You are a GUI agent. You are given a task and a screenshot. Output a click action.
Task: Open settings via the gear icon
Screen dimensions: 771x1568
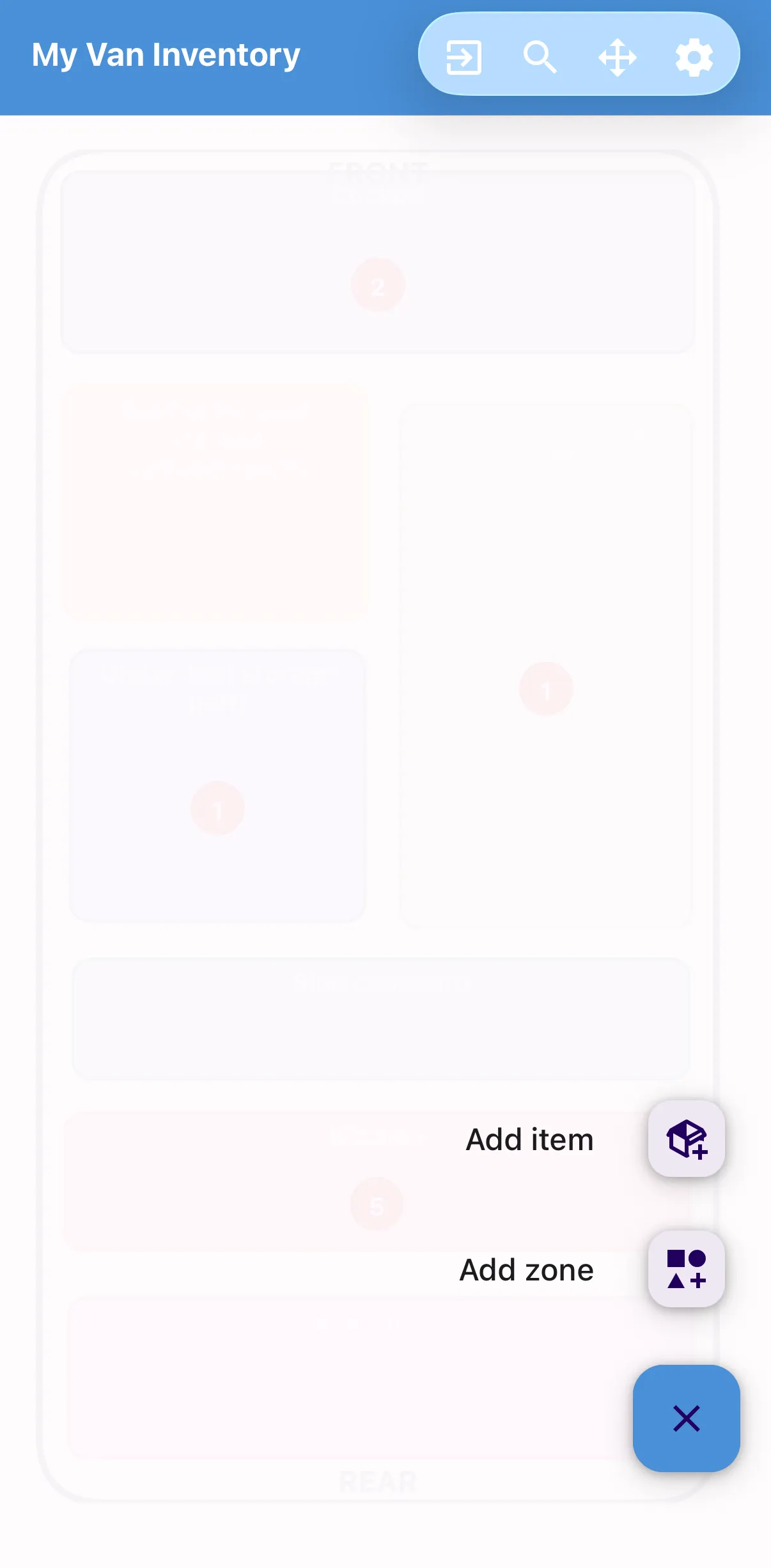694,57
